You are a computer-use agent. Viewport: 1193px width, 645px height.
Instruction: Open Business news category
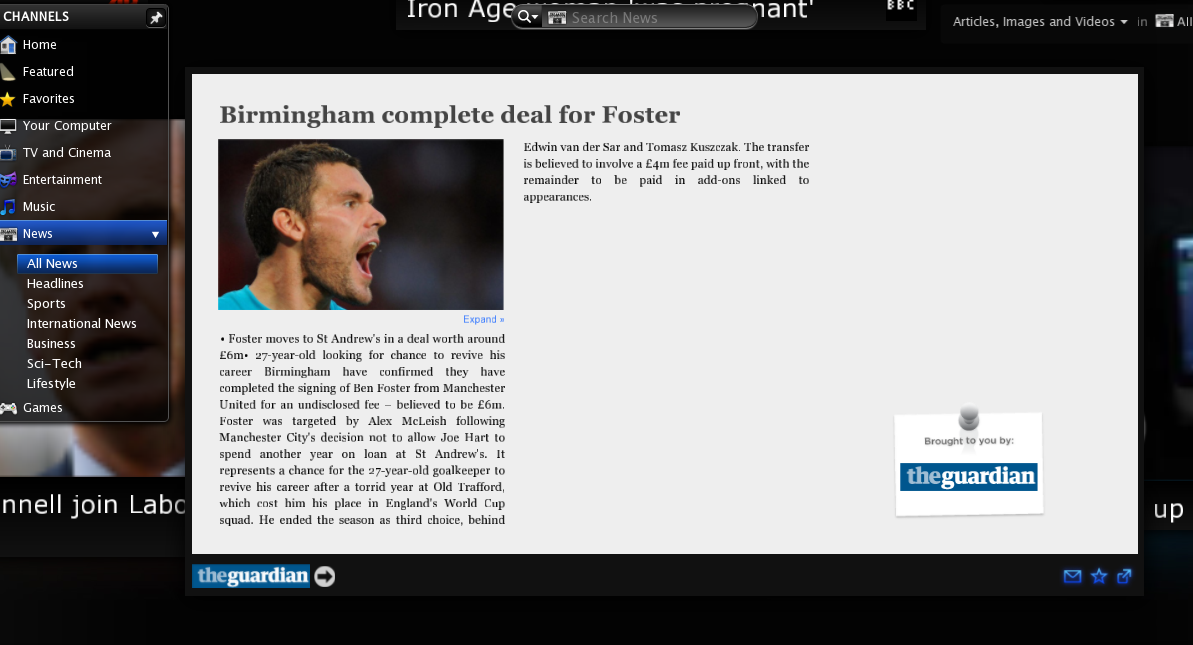pyautogui.click(x=51, y=344)
